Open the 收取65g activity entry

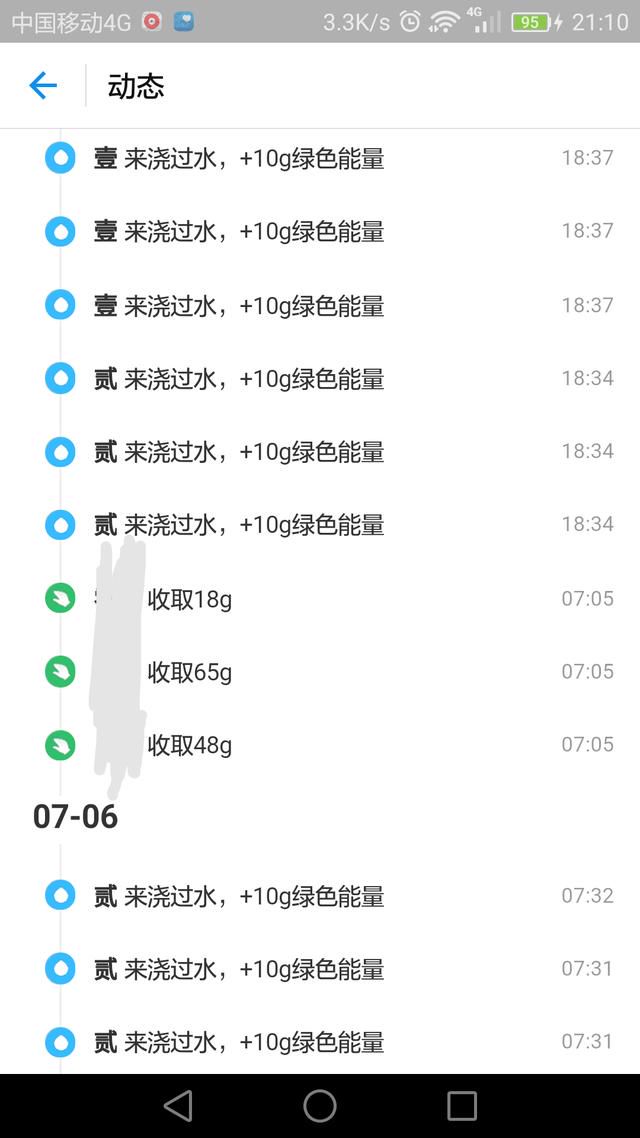(320, 672)
